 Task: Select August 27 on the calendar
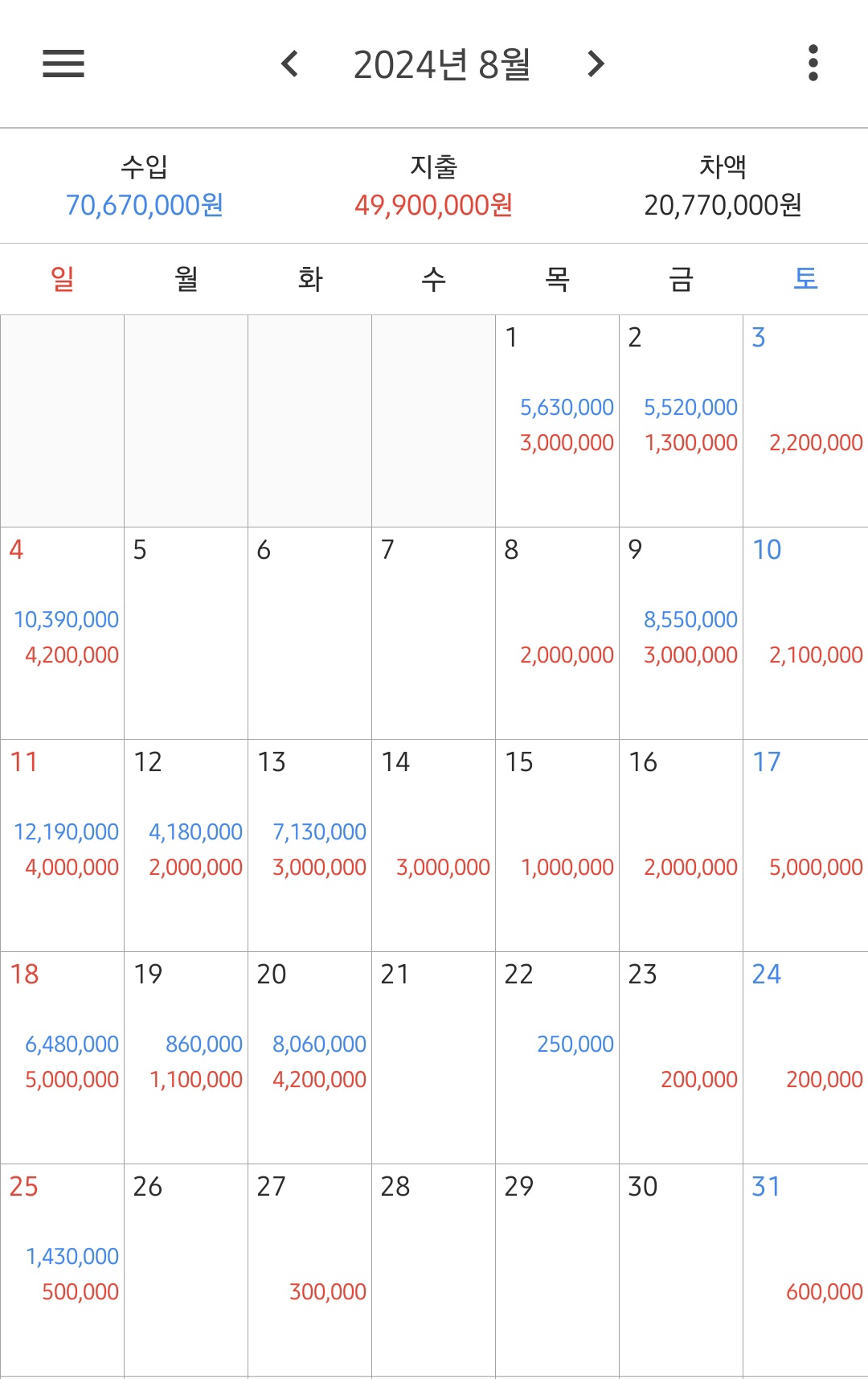tap(309, 1270)
